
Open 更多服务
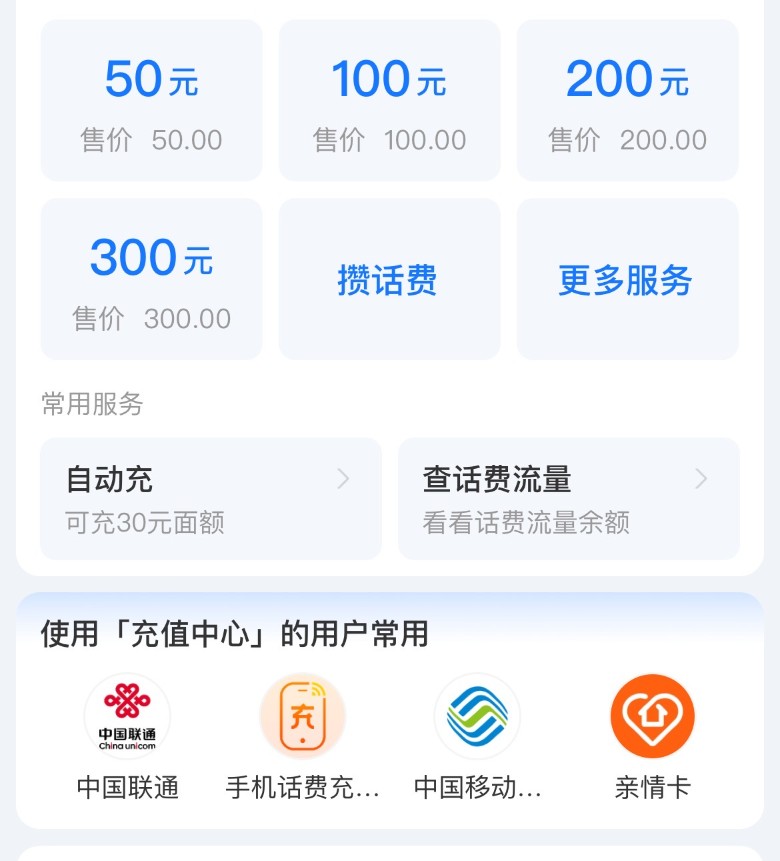tap(627, 279)
